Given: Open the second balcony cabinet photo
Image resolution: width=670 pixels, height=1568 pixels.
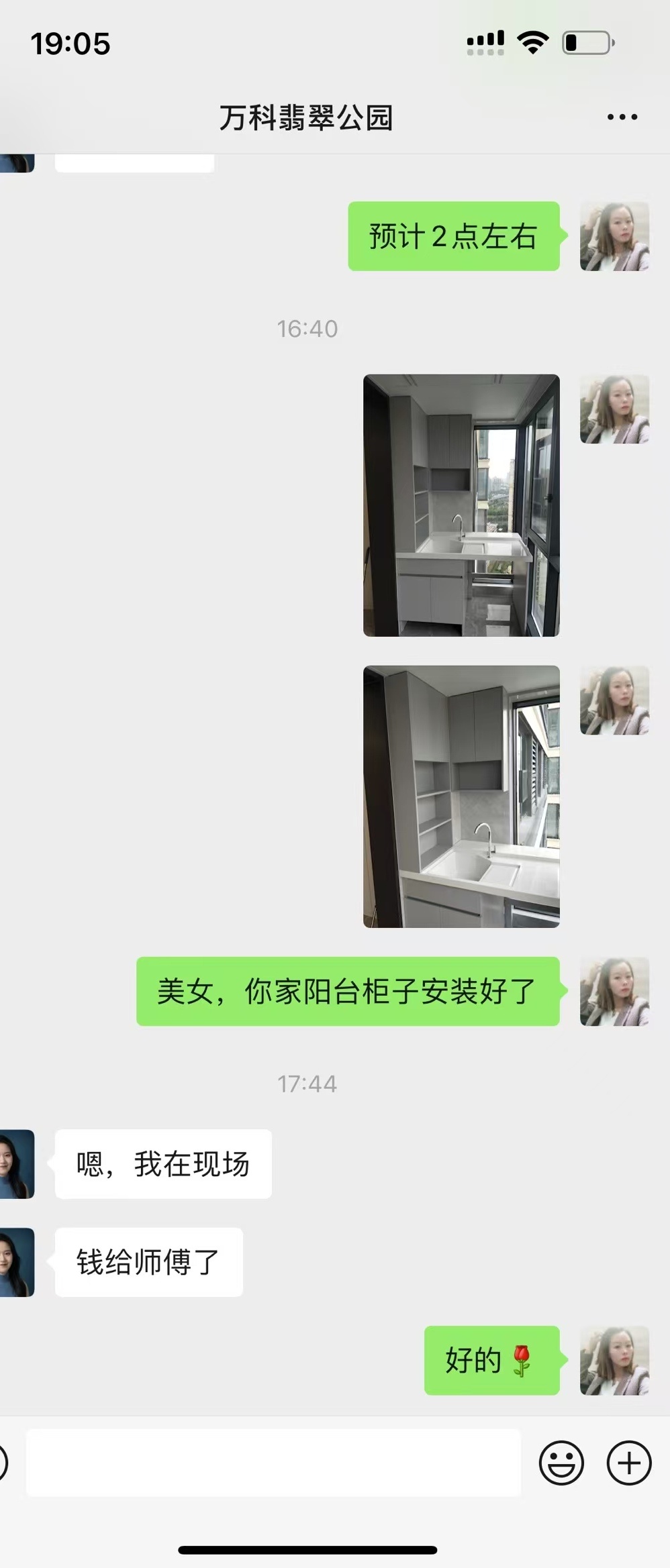Looking at the screenshot, I should tap(461, 796).
